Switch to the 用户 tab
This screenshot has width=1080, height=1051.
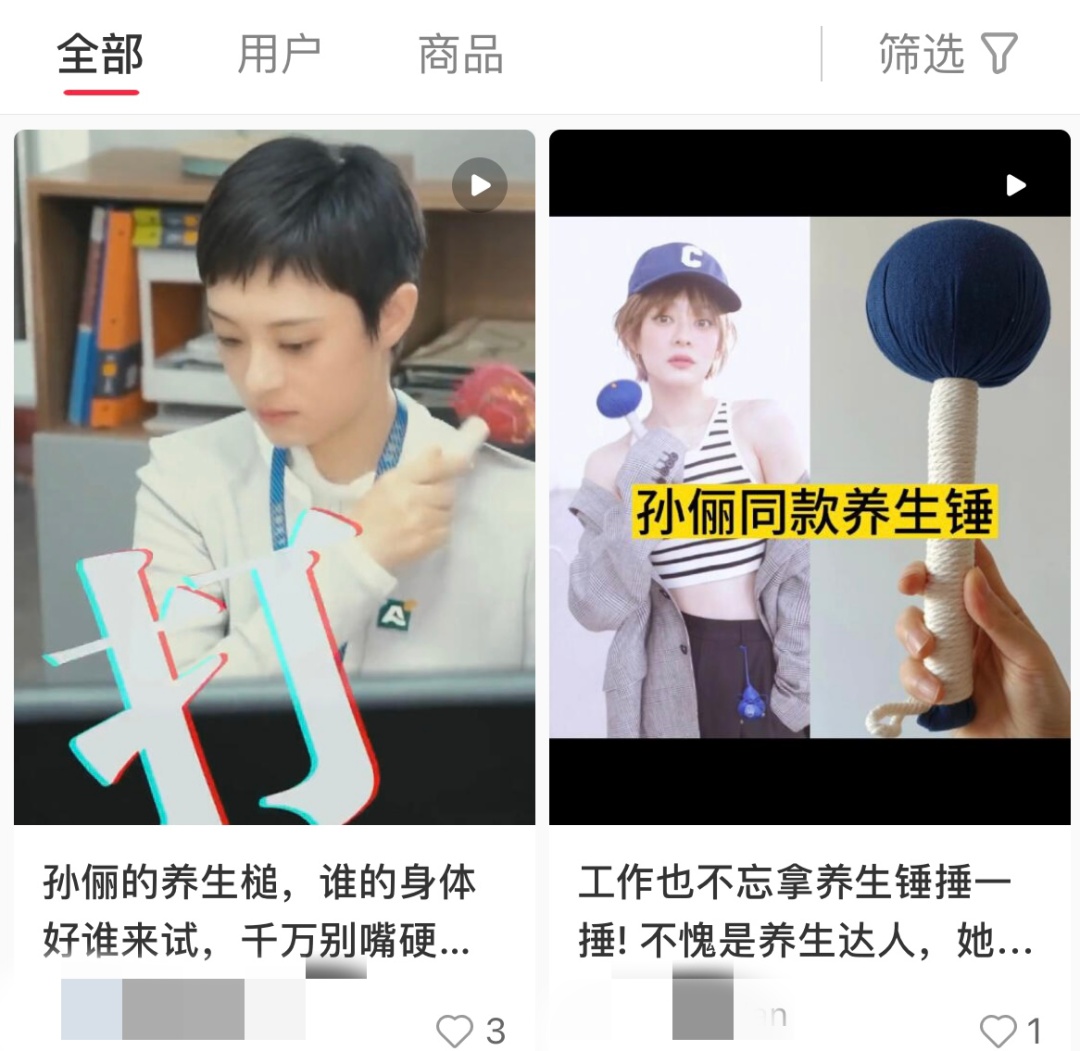pyautogui.click(x=279, y=54)
